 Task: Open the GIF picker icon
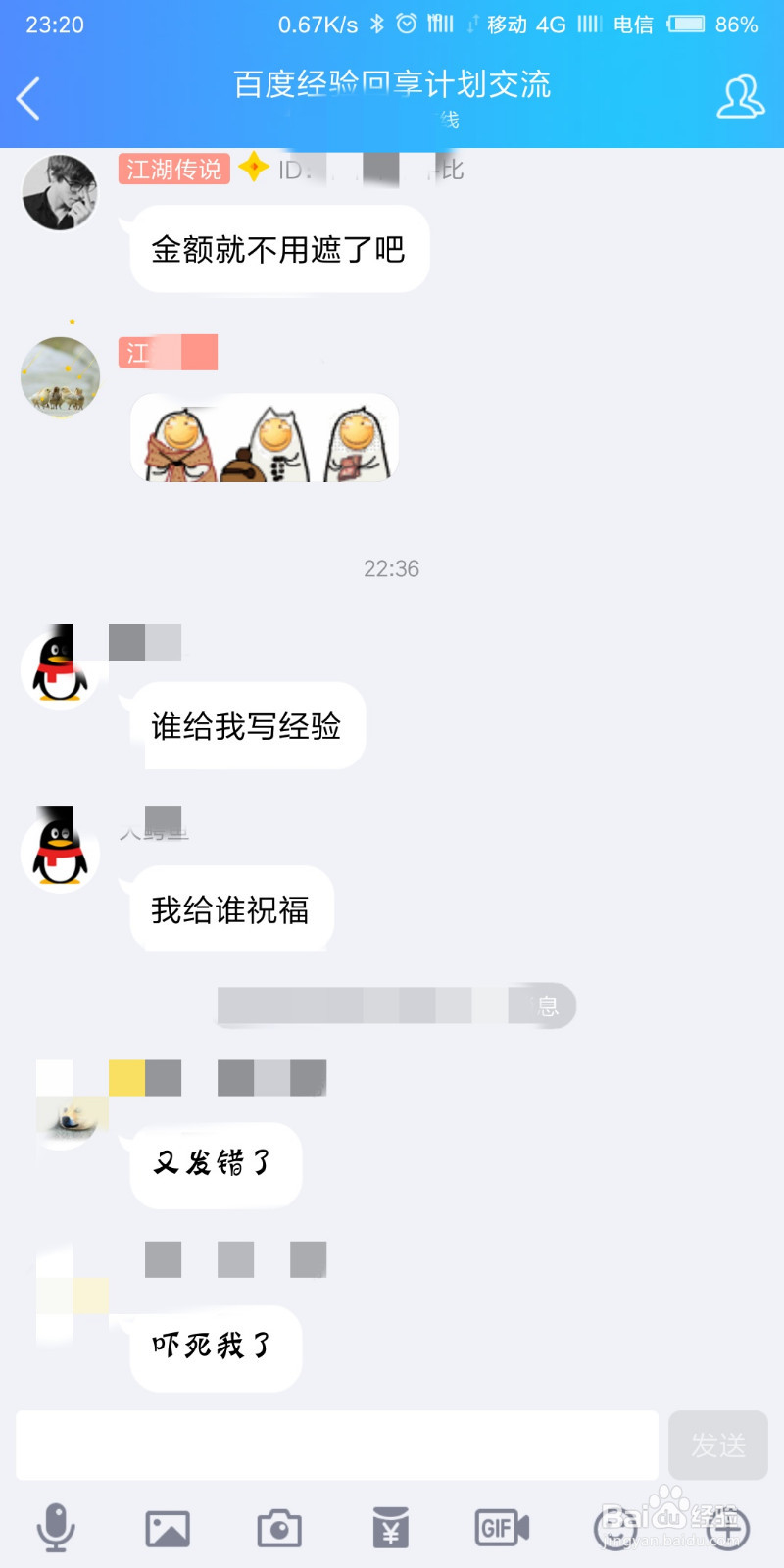(x=502, y=1526)
